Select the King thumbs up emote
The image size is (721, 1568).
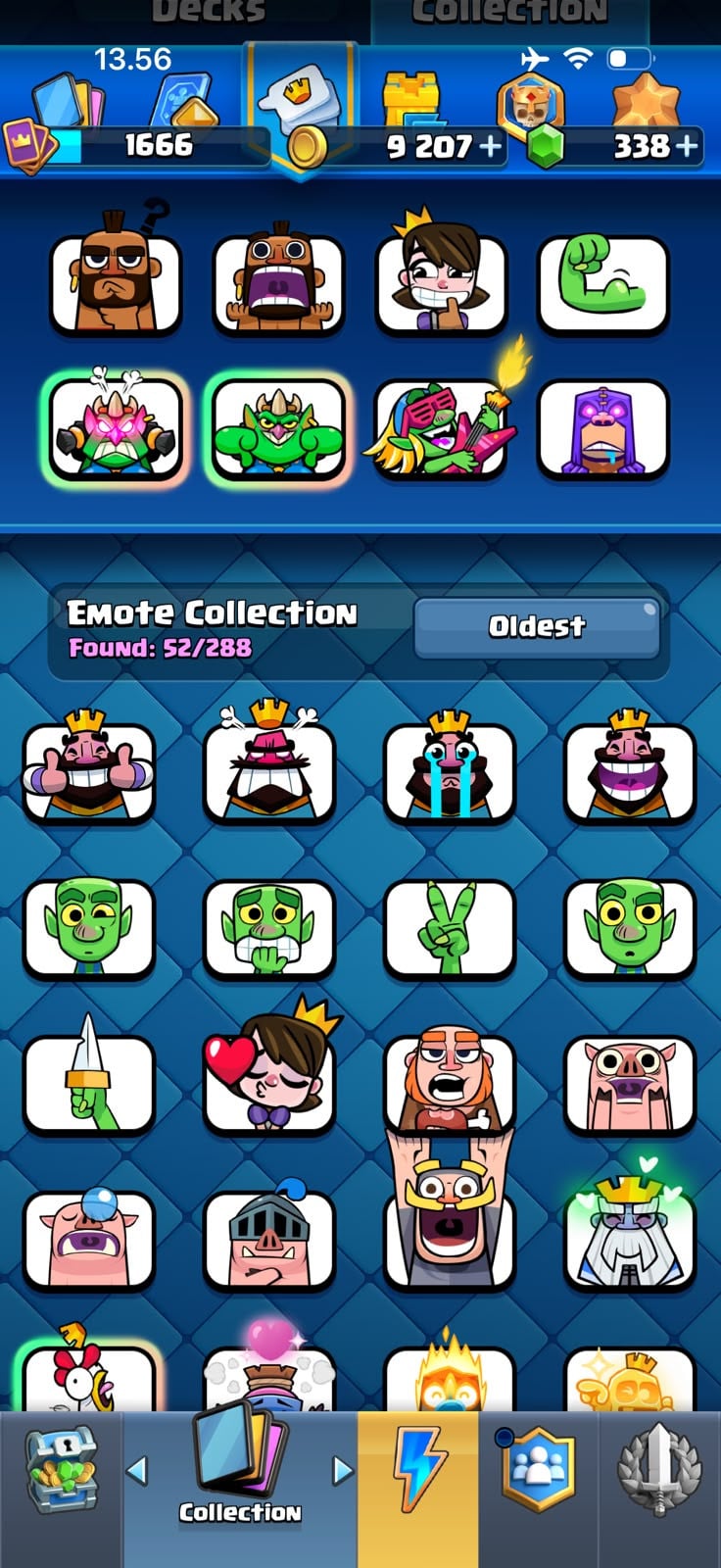(88, 764)
